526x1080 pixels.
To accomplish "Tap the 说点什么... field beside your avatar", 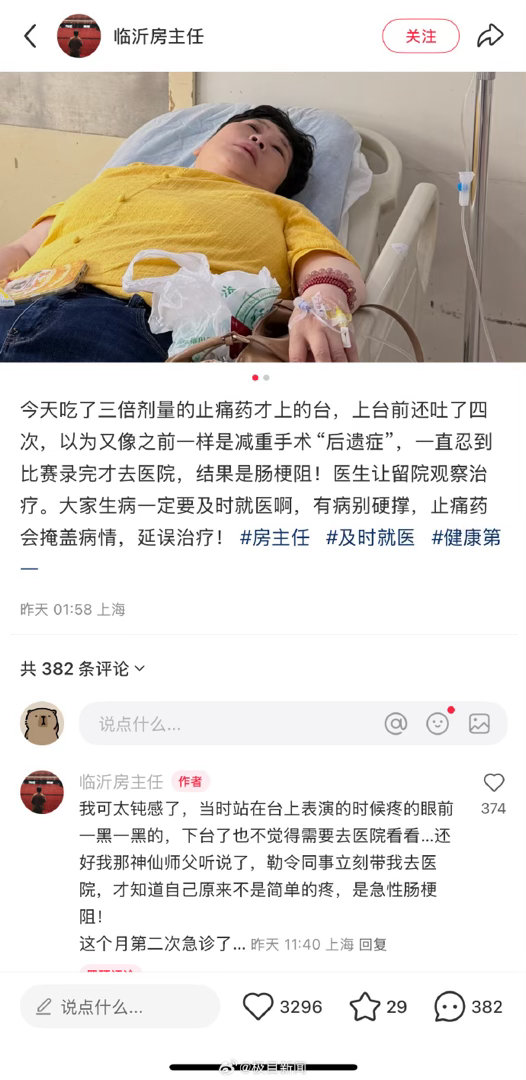I will click(231, 723).
